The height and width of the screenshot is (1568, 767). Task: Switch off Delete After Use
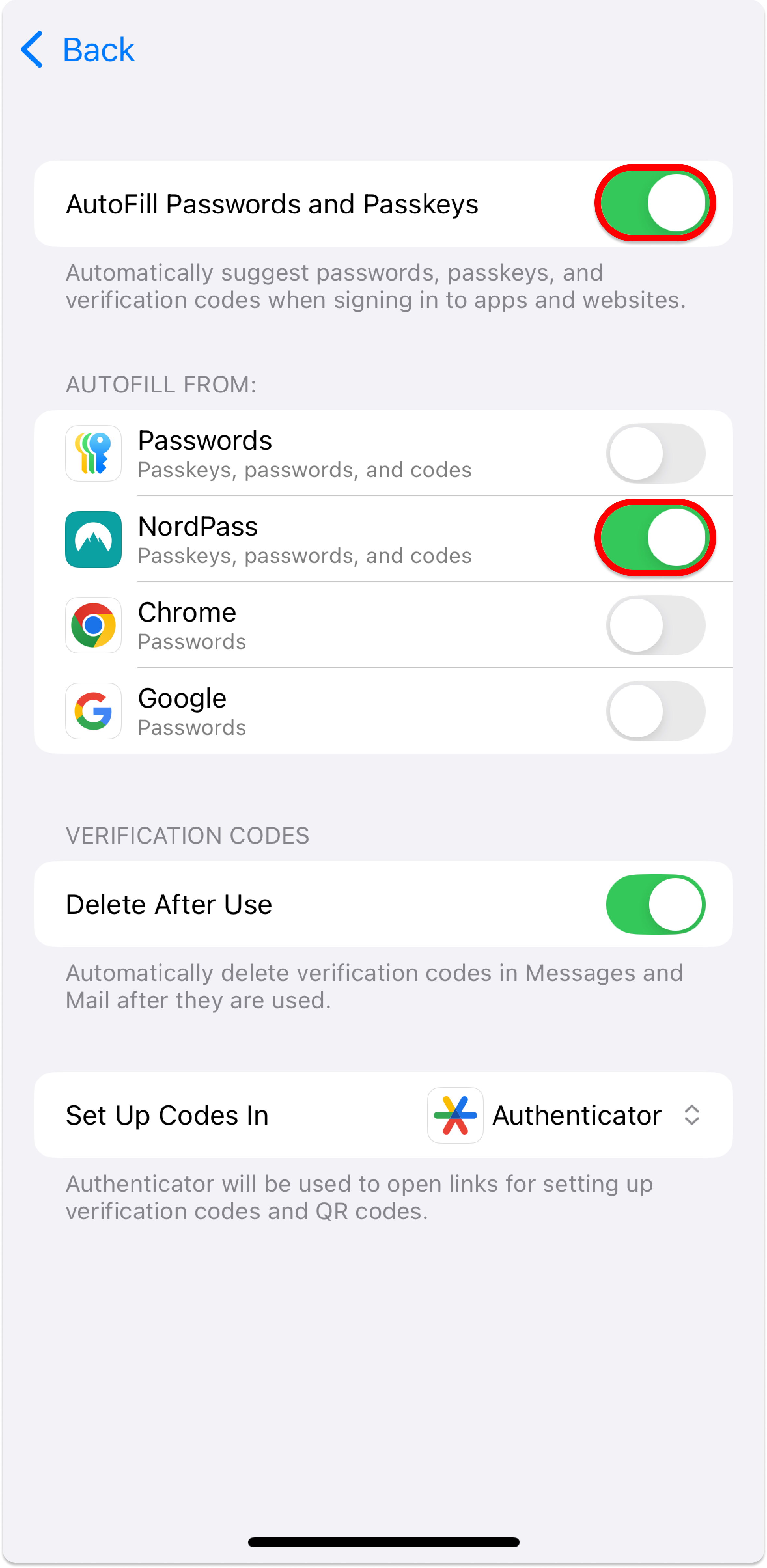(655, 904)
